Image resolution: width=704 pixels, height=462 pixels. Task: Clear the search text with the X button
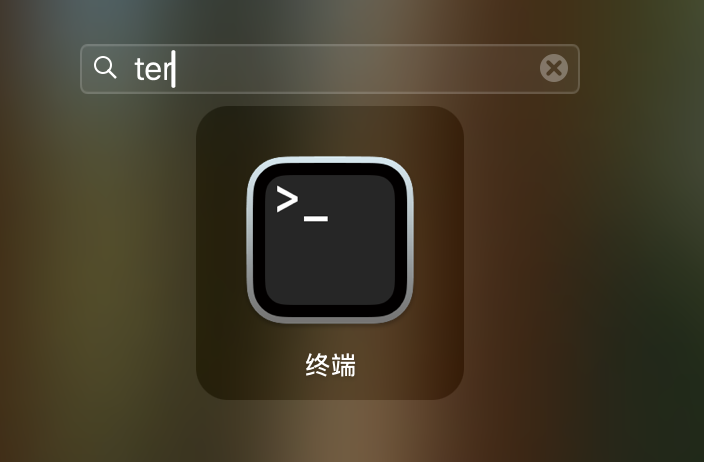[553, 68]
